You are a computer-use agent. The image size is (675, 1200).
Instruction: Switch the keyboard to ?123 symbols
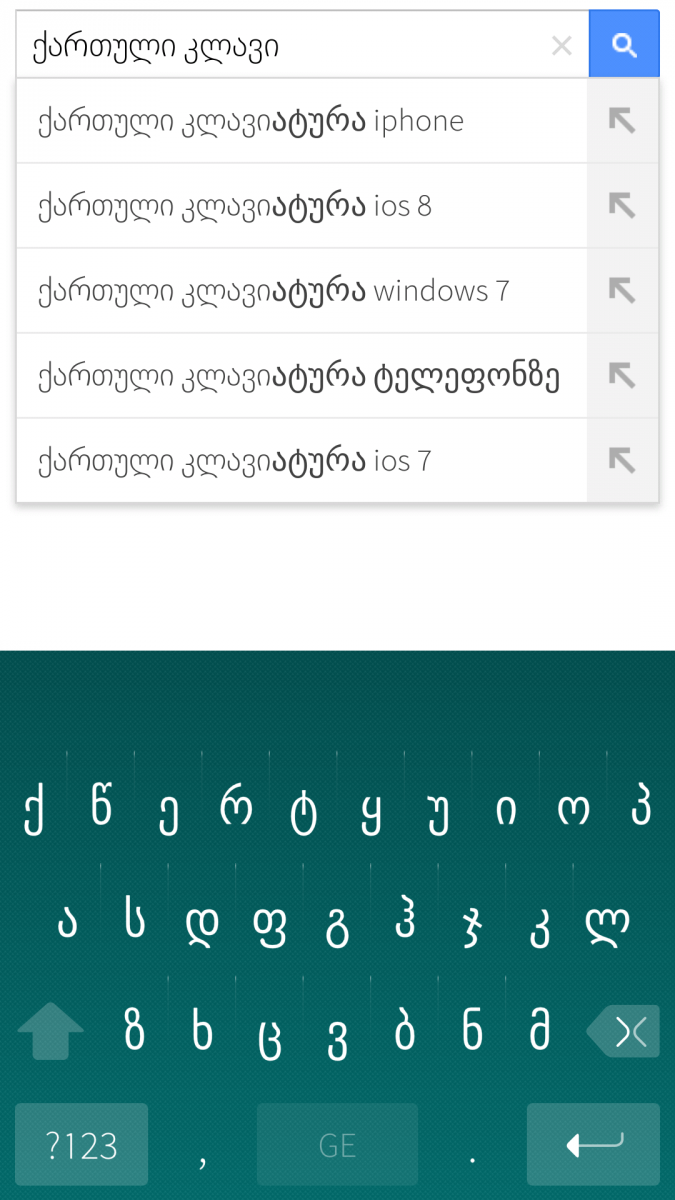coord(82,1145)
